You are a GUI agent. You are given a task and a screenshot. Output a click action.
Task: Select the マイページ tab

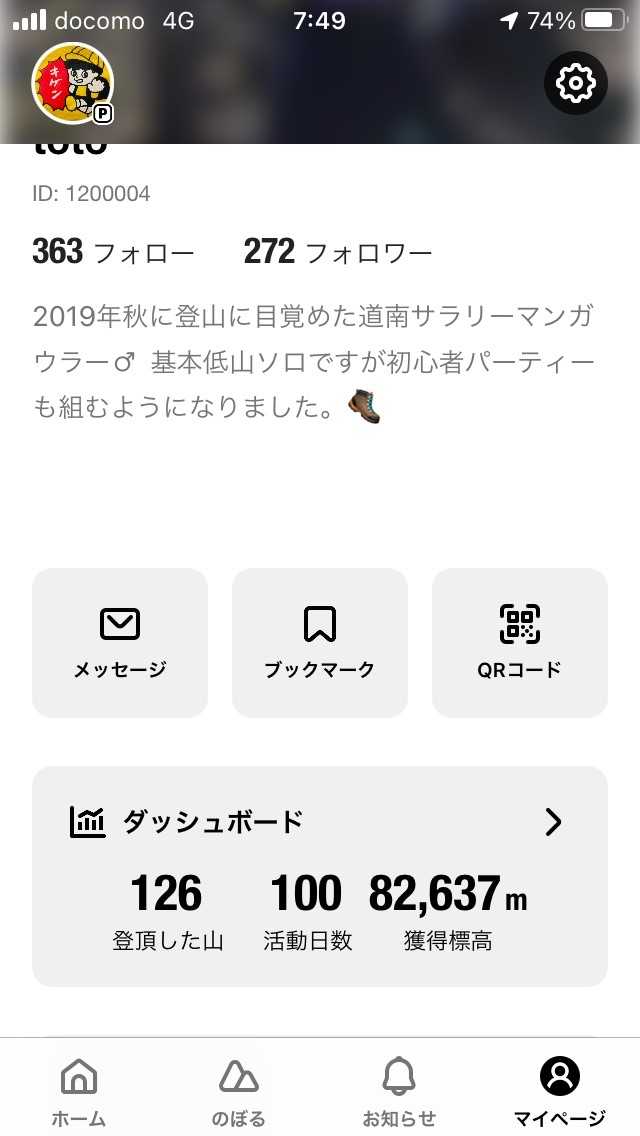point(559,1090)
